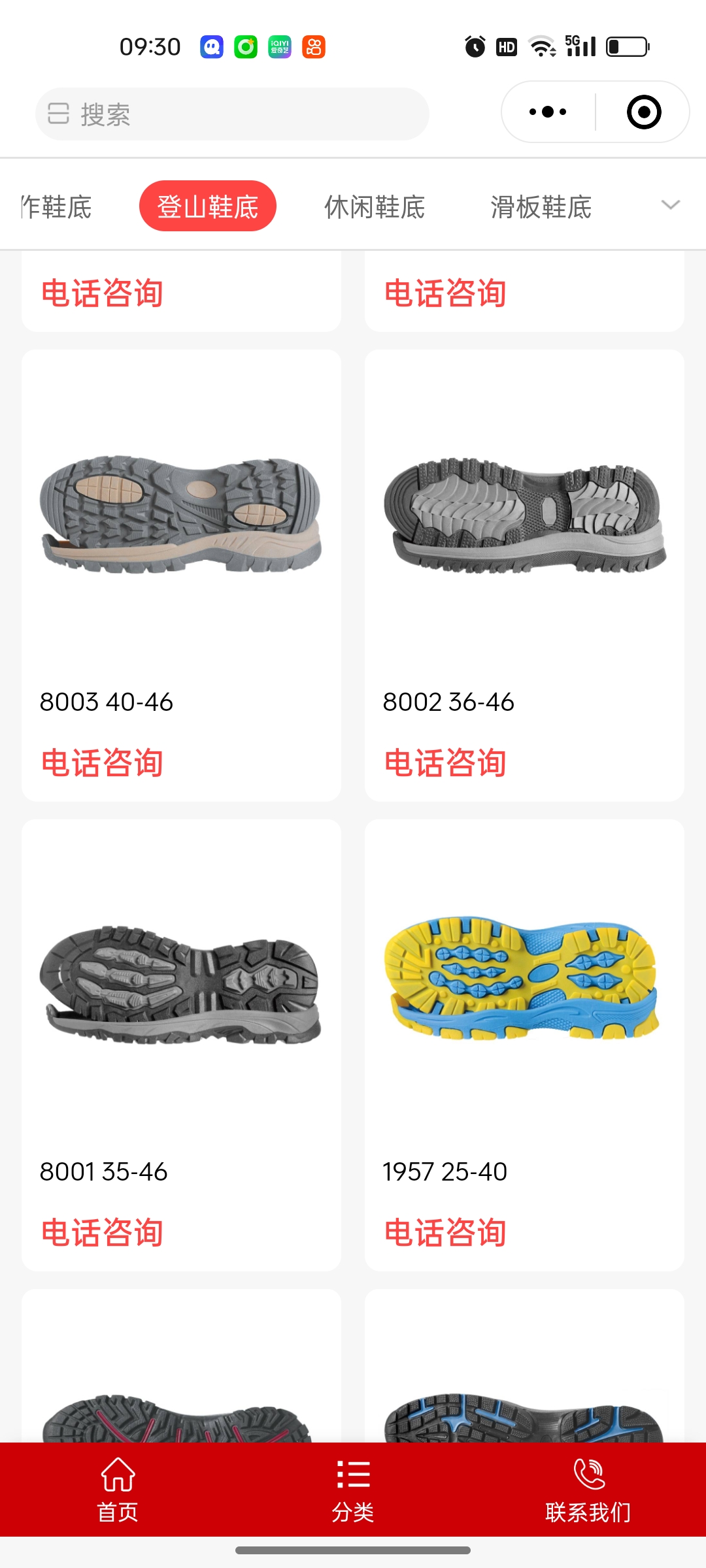
Task: Select the 登山鞋底 category tab
Action: click(x=207, y=206)
